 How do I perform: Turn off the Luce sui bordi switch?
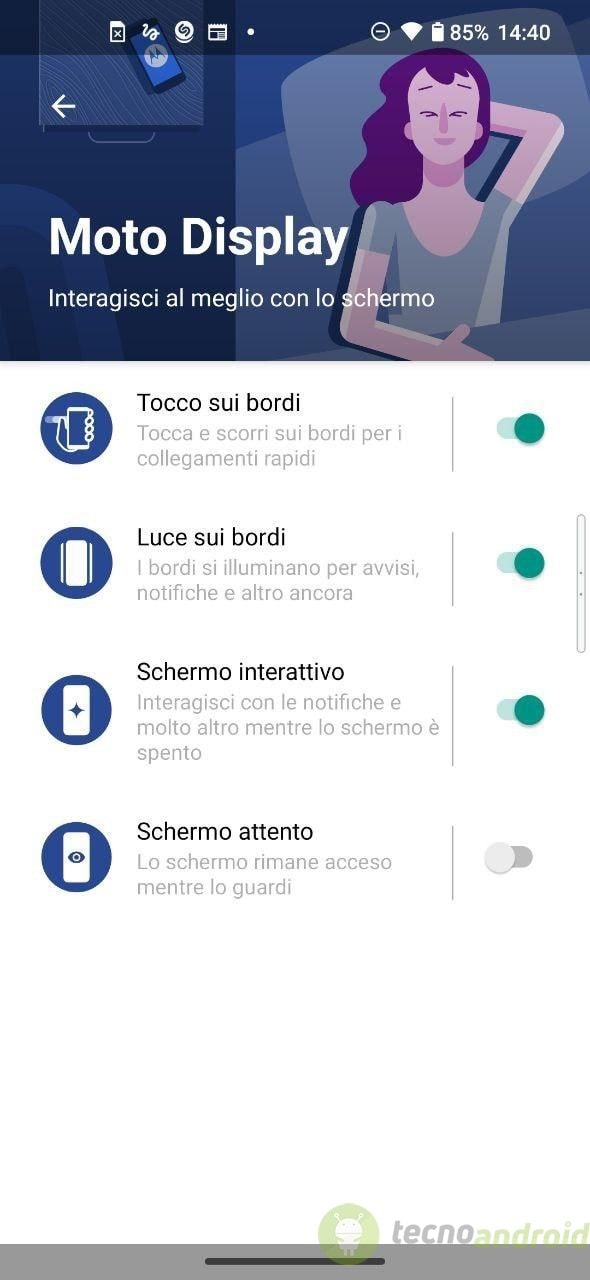[x=520, y=563]
